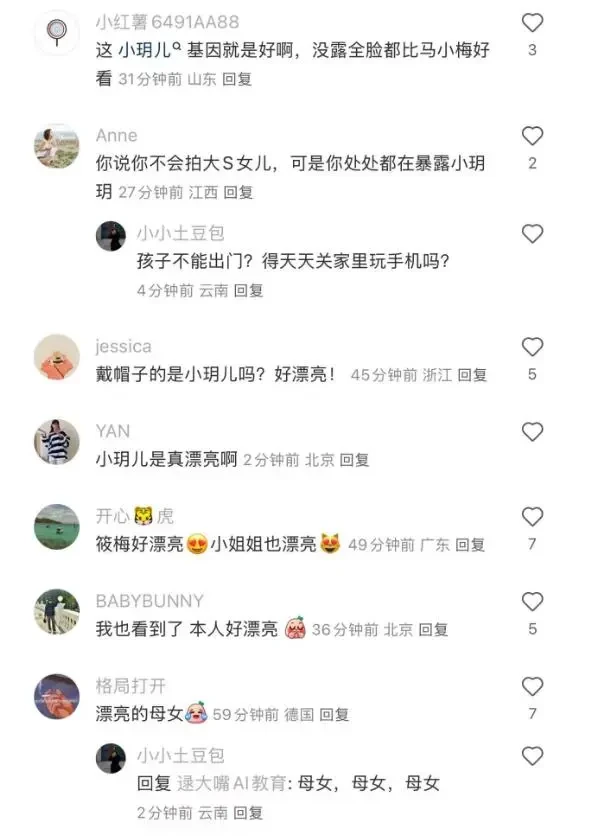Like 小小土豆包's reply about 孩子不能出门
The height and width of the screenshot is (836, 605).
[x=533, y=234]
